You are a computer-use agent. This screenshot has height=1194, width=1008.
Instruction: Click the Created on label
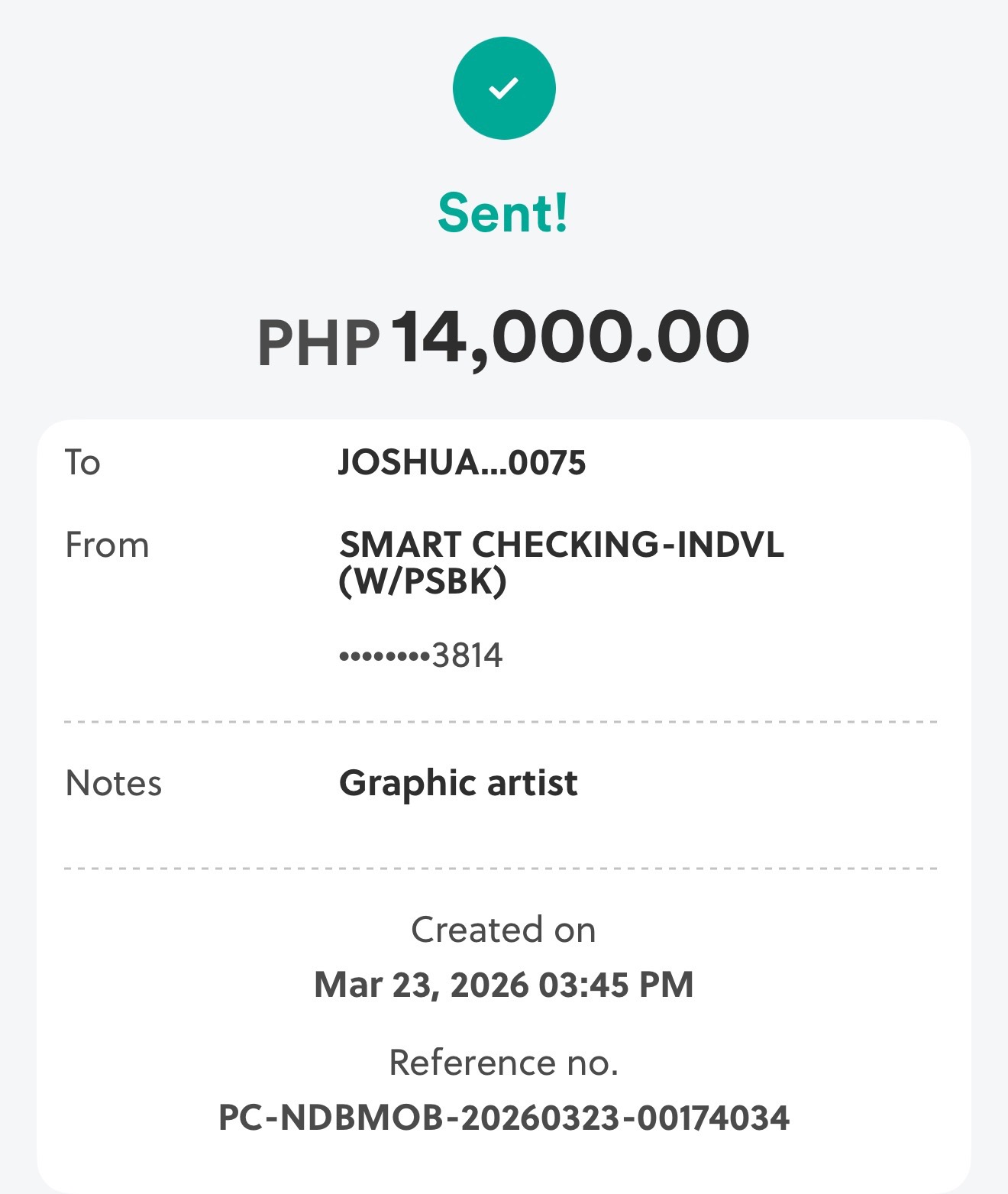coord(504,929)
